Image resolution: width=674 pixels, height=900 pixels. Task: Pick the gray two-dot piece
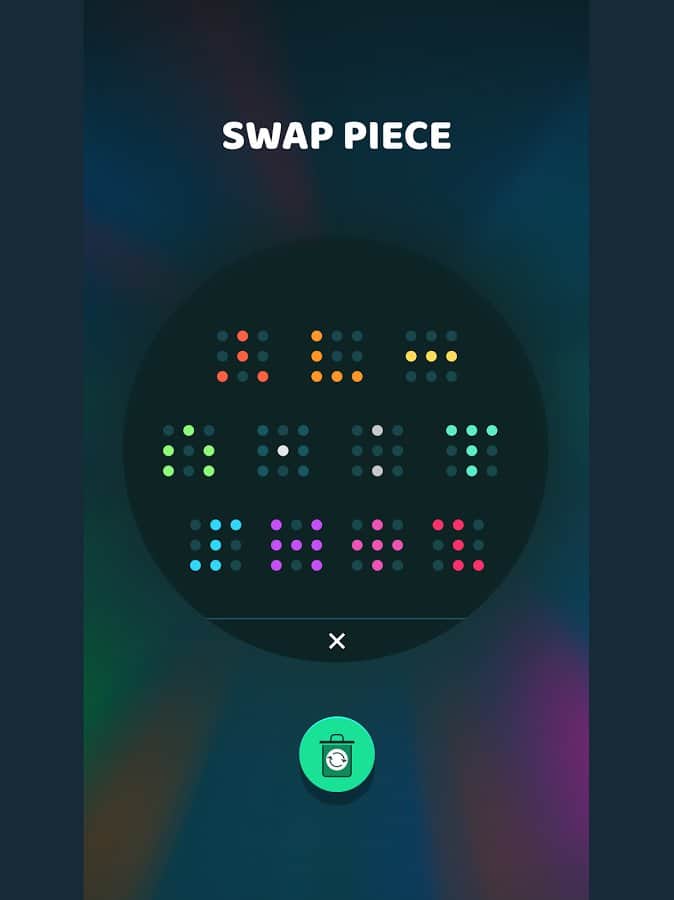tap(377, 450)
